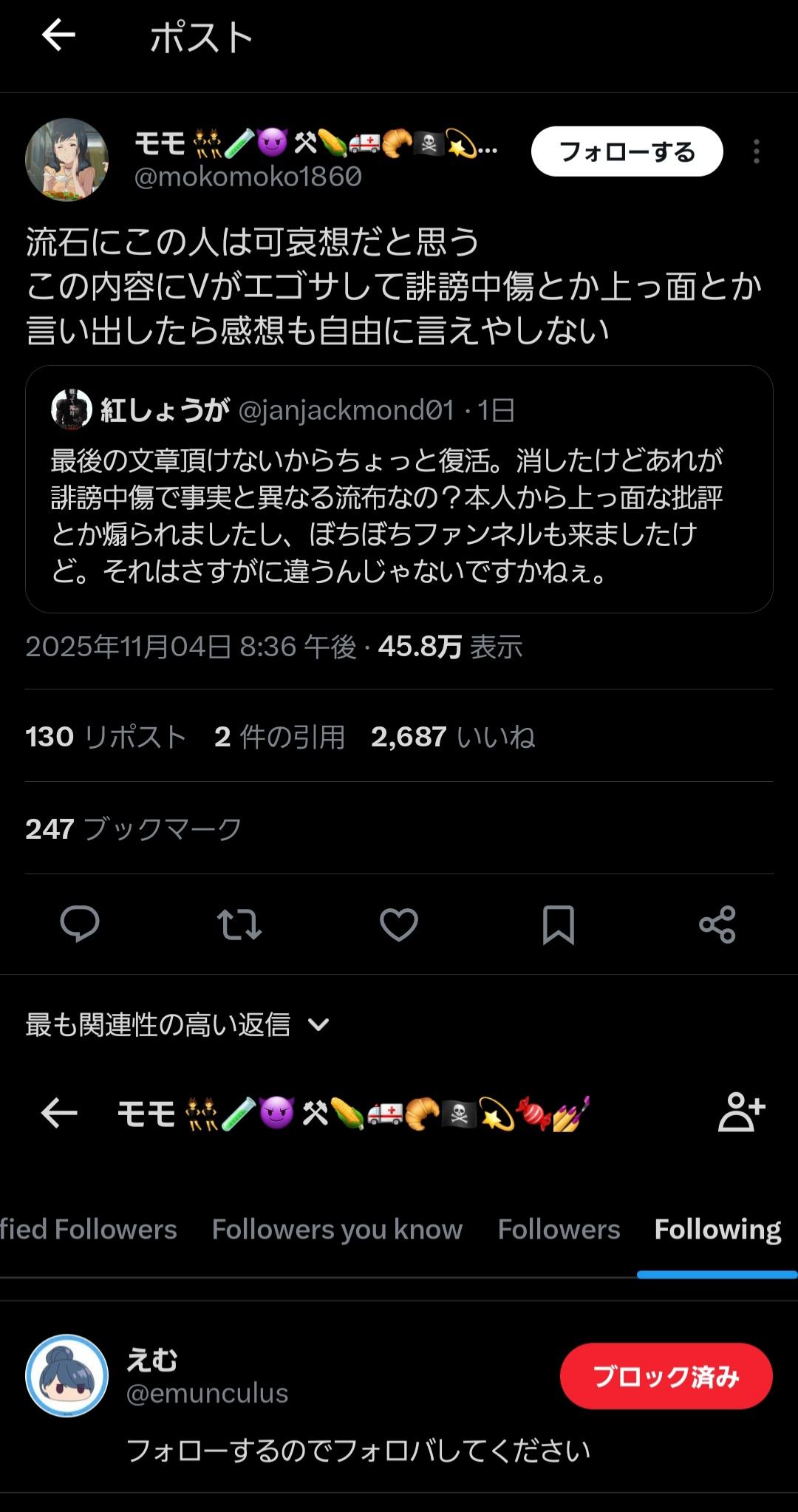Like this post
This screenshot has height=1512, width=798.
pos(399,924)
